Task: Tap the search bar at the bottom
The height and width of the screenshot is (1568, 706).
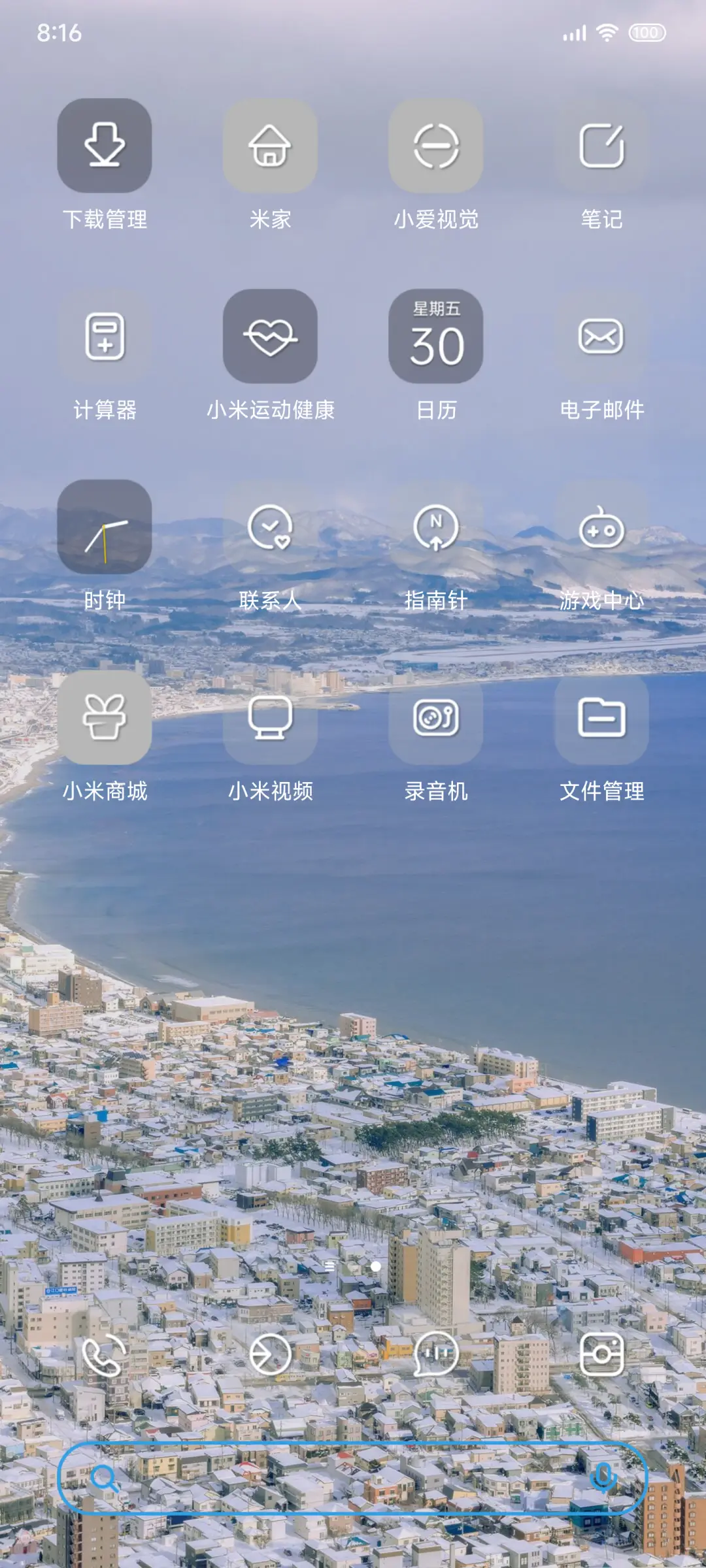Action: pos(353,1475)
